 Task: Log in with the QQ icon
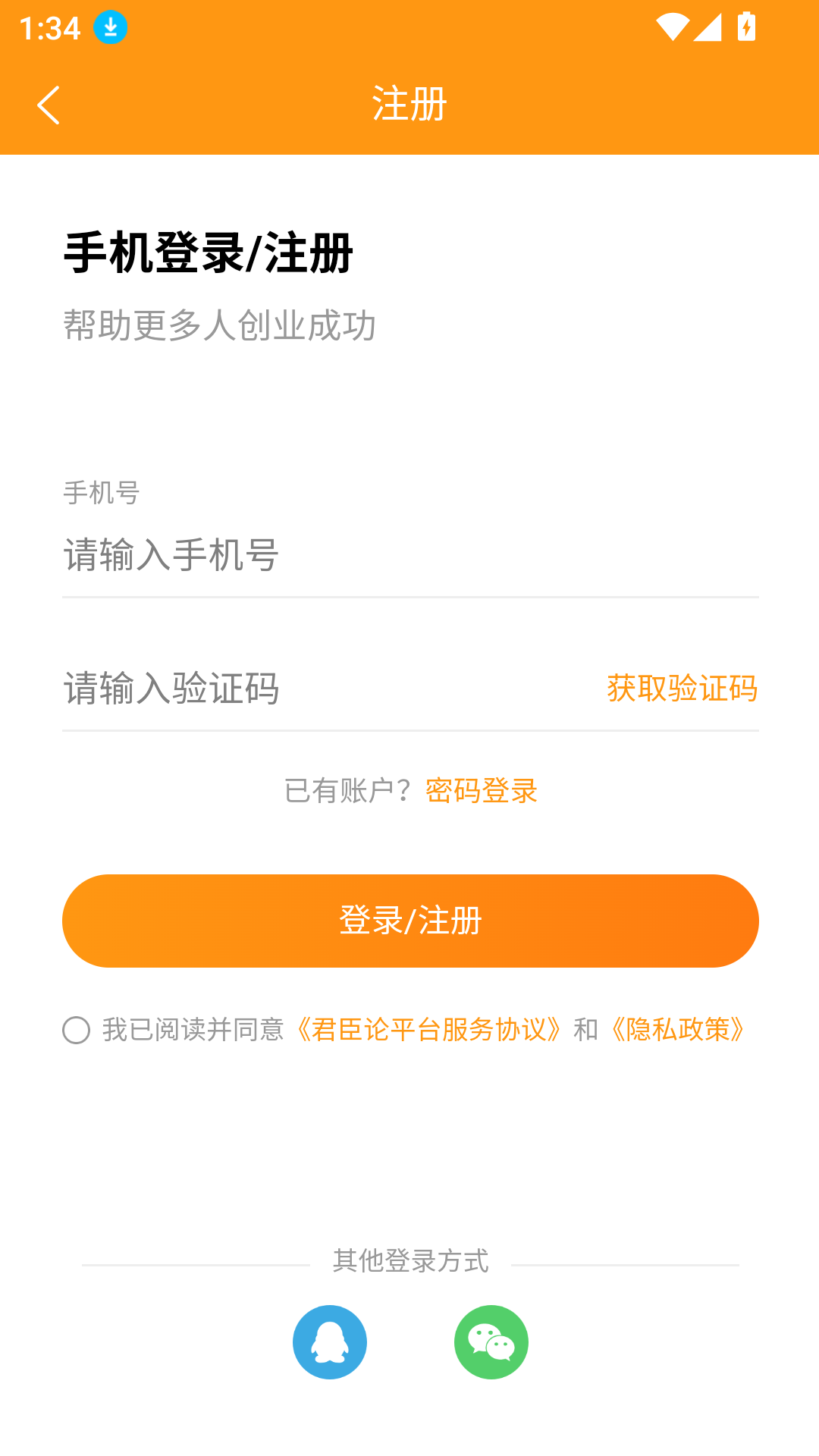[329, 1341]
